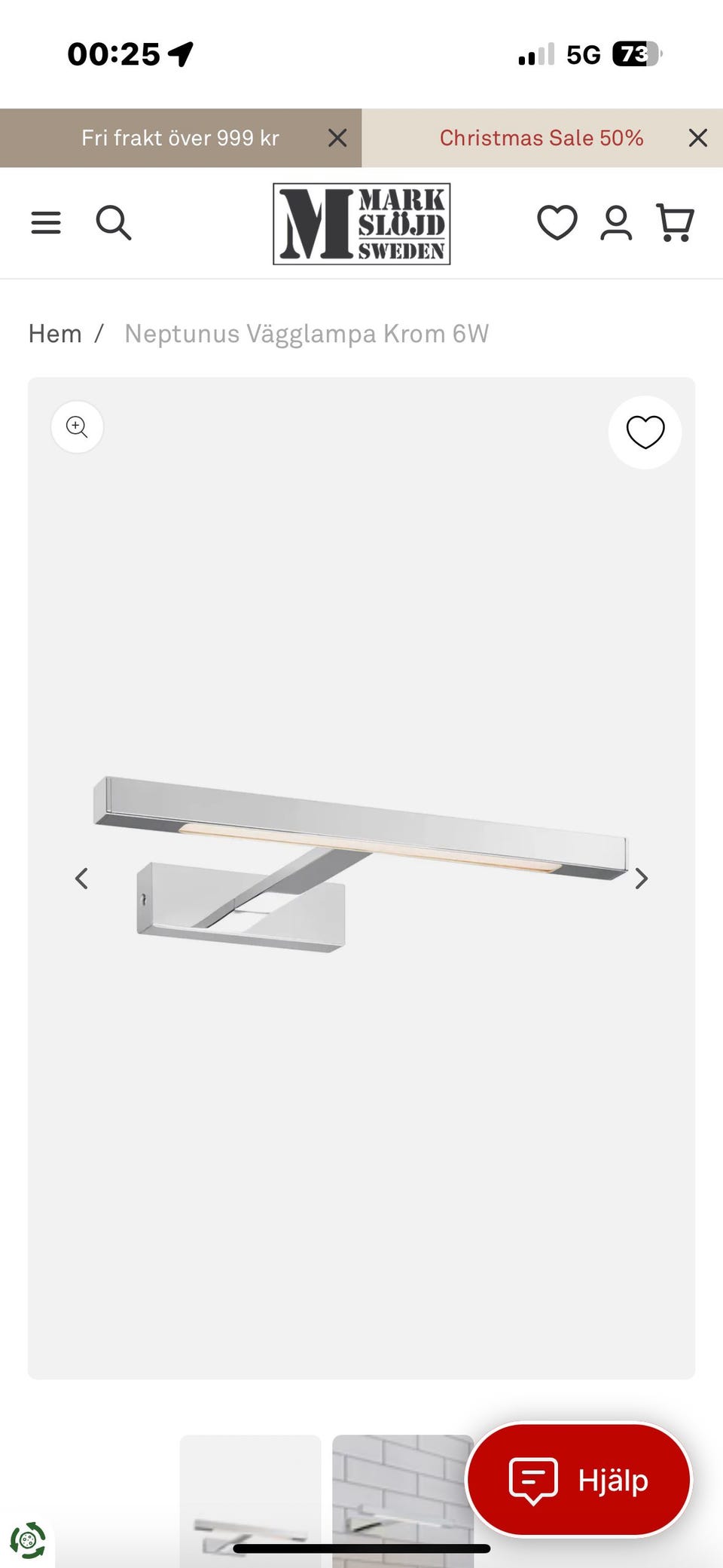Show the next product image
Screen dimensions: 723x1568
[641, 879]
